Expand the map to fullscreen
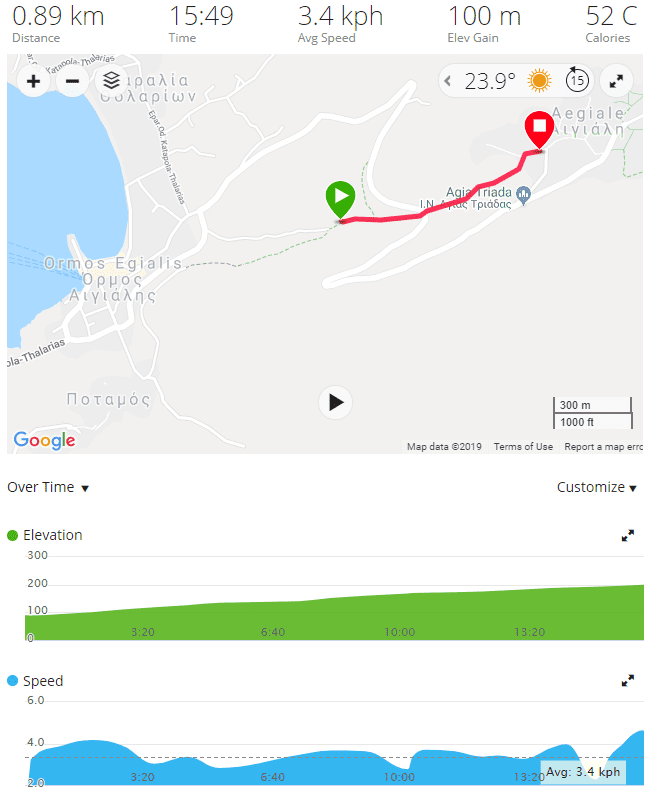Viewport: 649px width, 792px height. pyautogui.click(x=616, y=81)
